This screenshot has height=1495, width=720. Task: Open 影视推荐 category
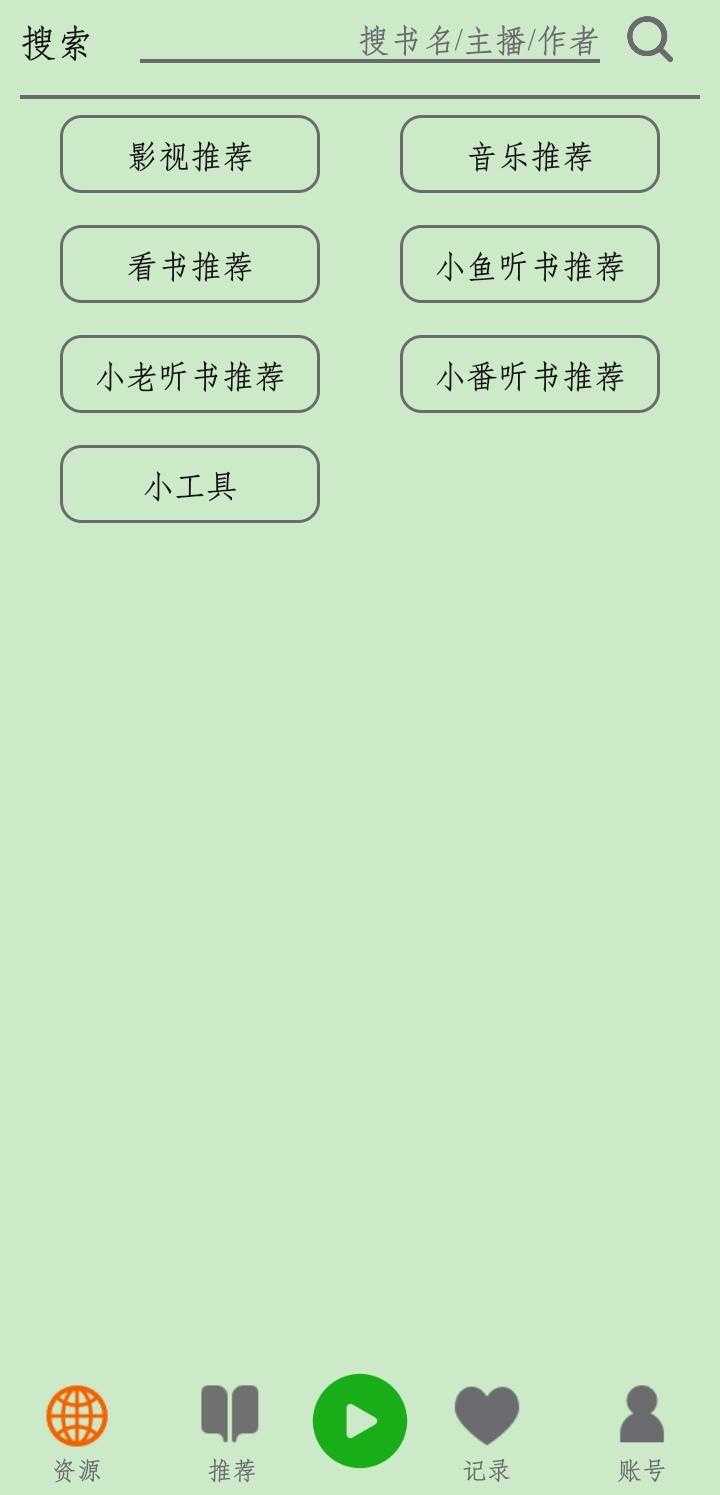pos(190,154)
